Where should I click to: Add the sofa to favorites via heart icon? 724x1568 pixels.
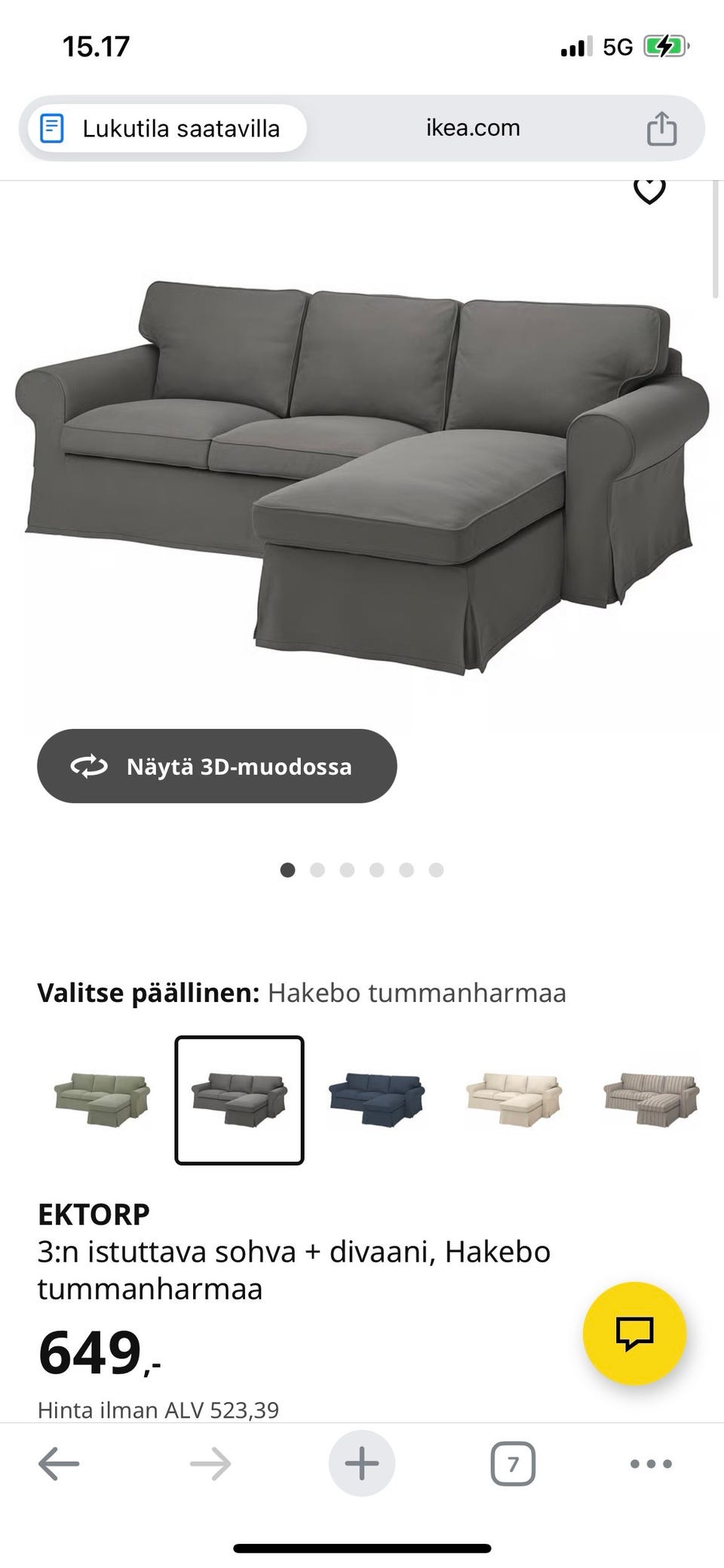(x=649, y=191)
